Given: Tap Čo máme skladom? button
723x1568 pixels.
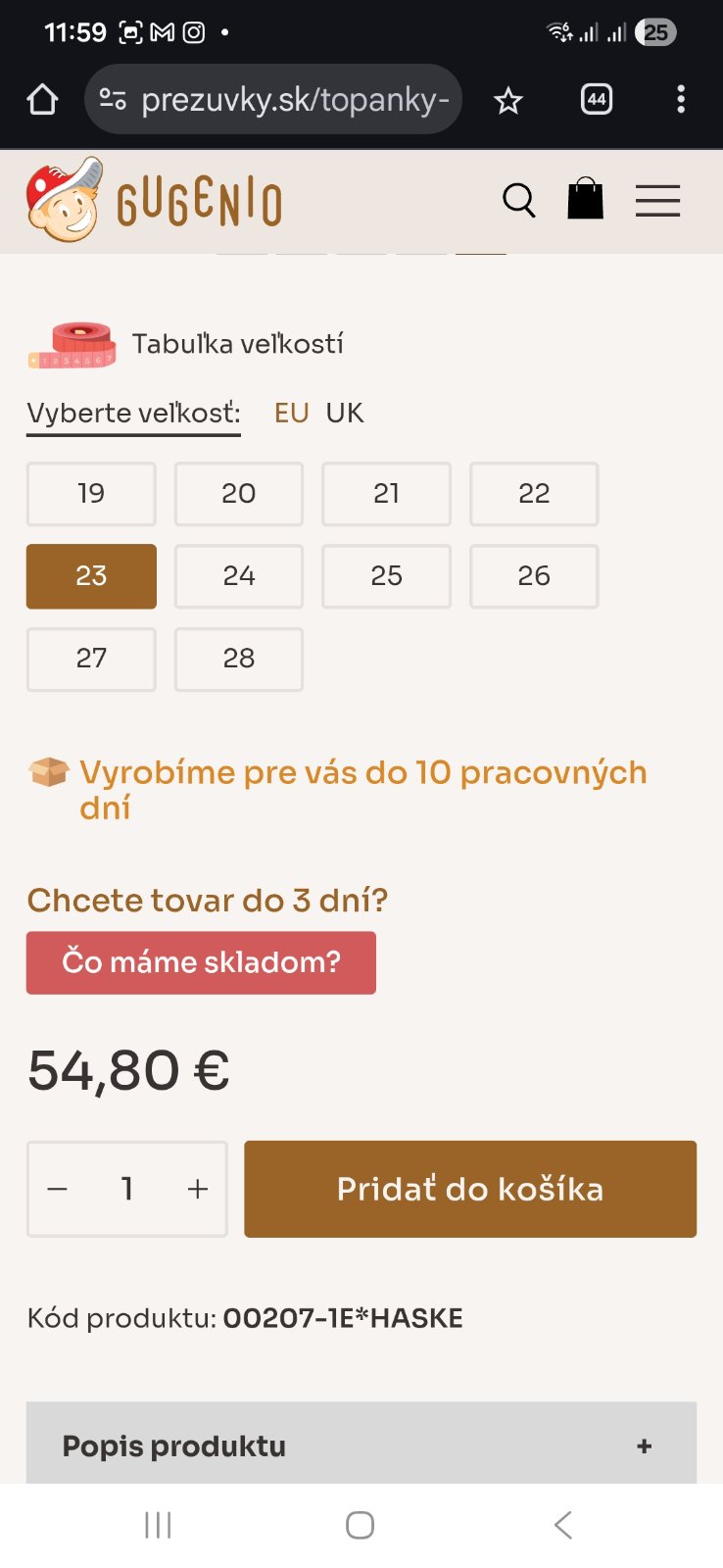Looking at the screenshot, I should click(201, 962).
